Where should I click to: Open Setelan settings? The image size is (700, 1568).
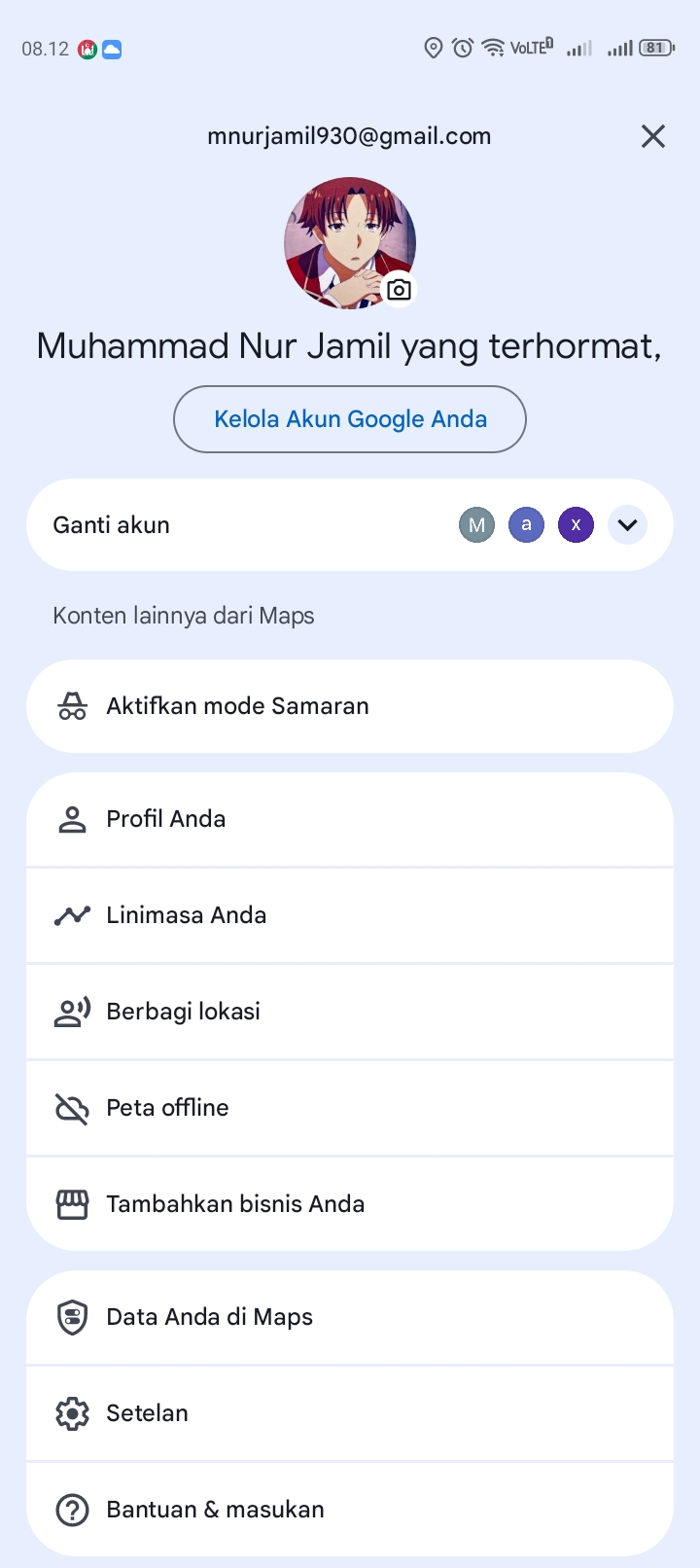pyautogui.click(x=350, y=1413)
